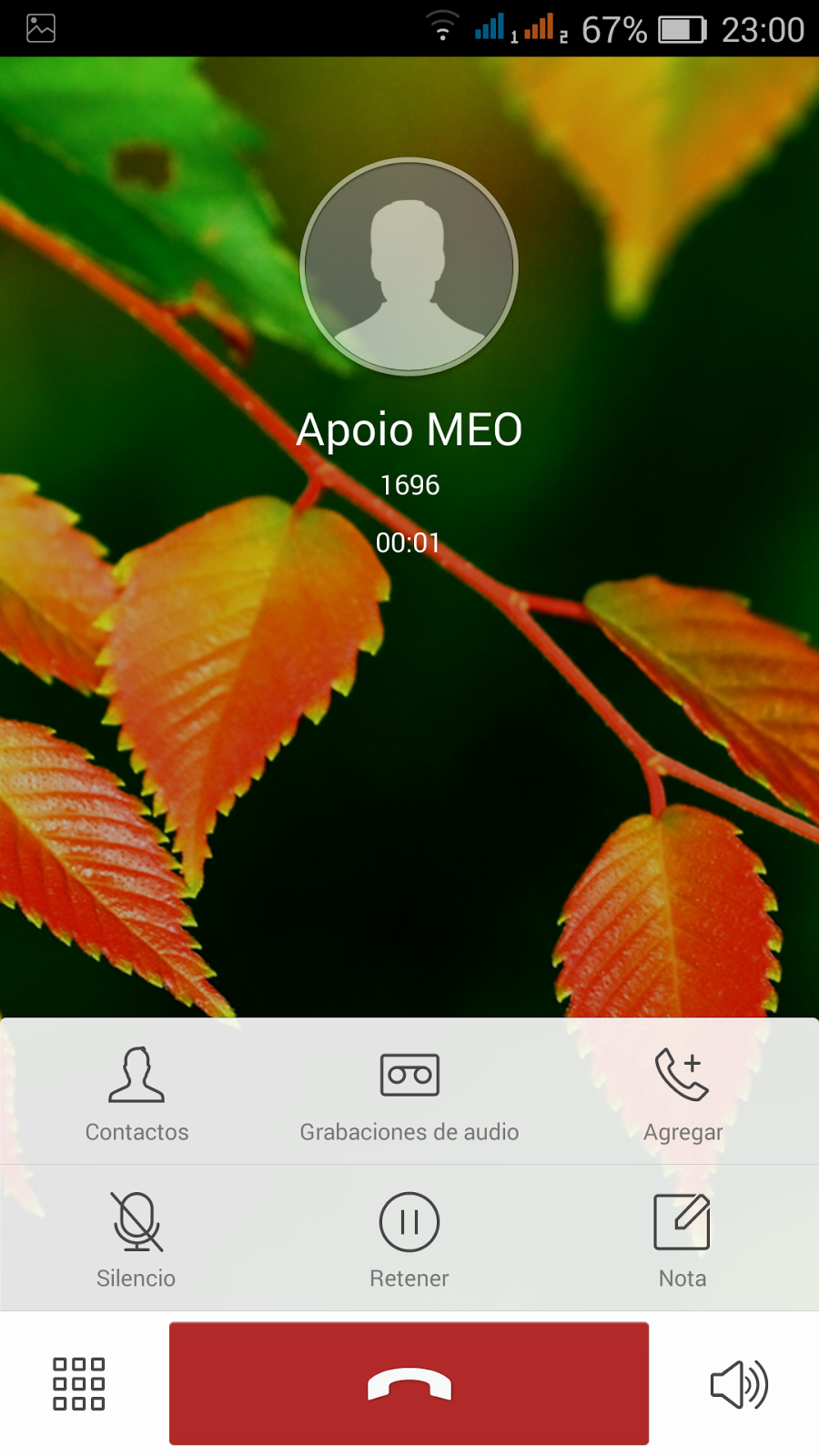Put the call on hold with Retener
819x1456 pixels.
pos(409,1239)
